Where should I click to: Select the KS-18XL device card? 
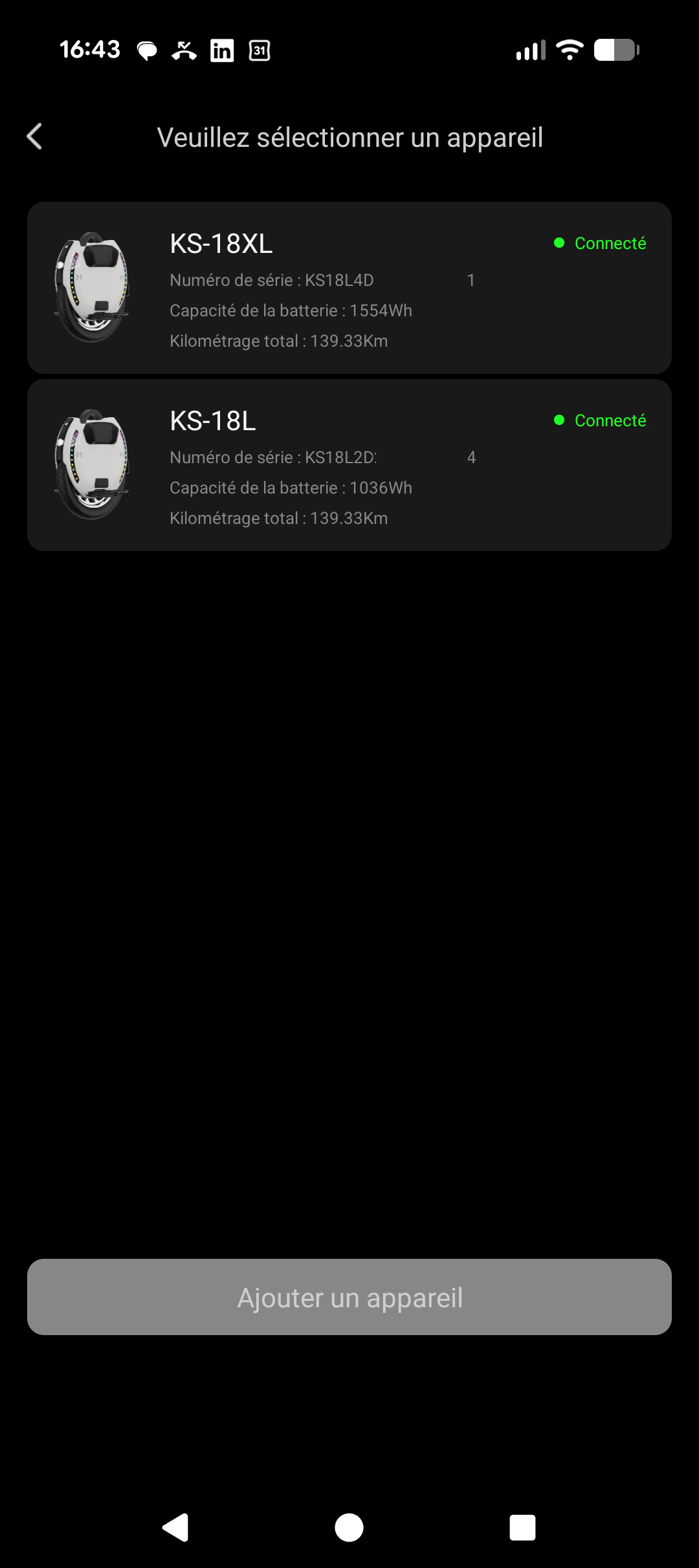coord(349,288)
